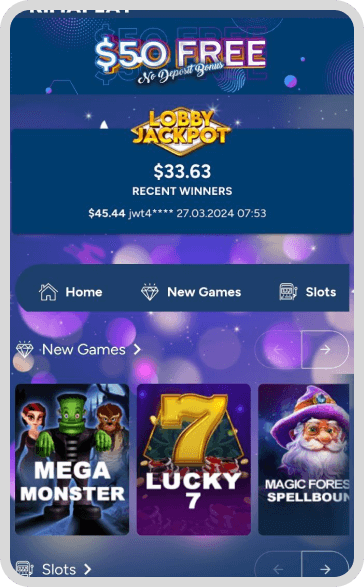364x587 pixels.
Task: Show next Slots with right arrow
Action: point(325,568)
